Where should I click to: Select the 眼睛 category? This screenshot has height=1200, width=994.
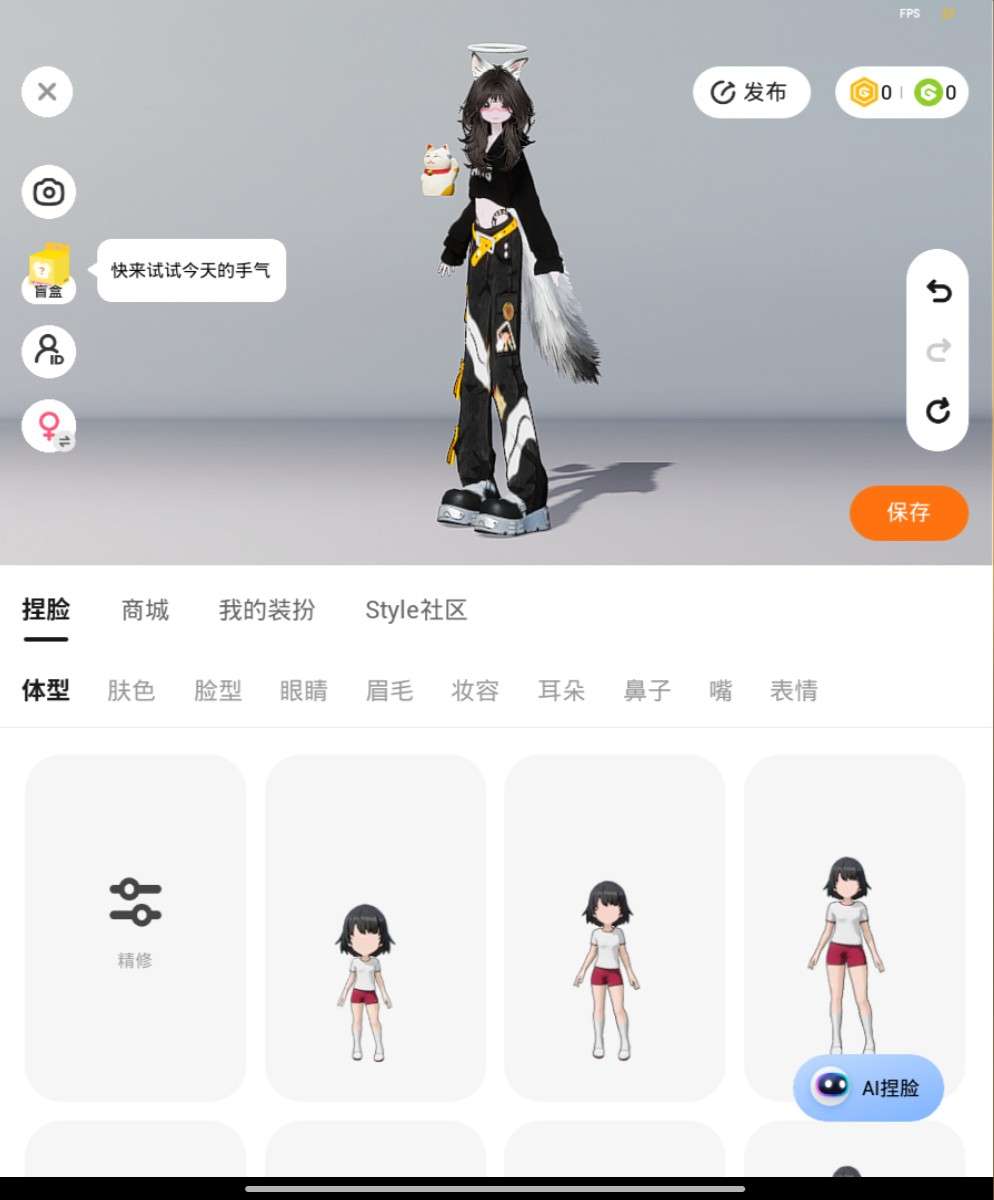click(303, 690)
